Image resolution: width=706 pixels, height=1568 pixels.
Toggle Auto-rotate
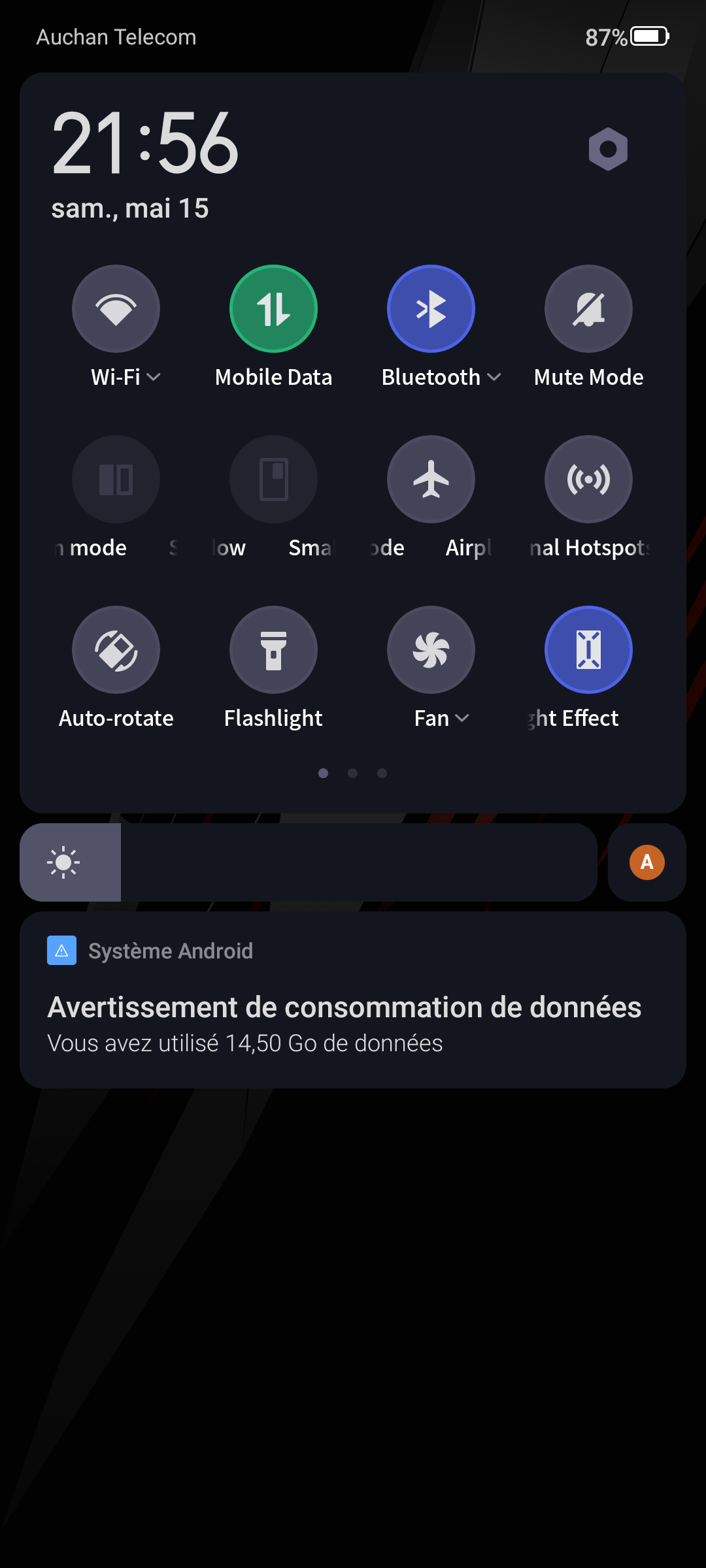[116, 650]
